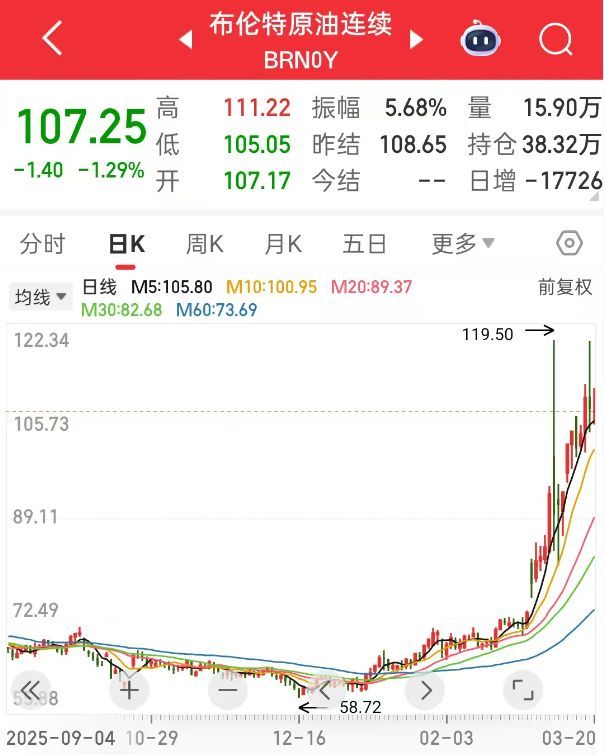
Task: Open the robot assistant icon
Action: [480, 39]
